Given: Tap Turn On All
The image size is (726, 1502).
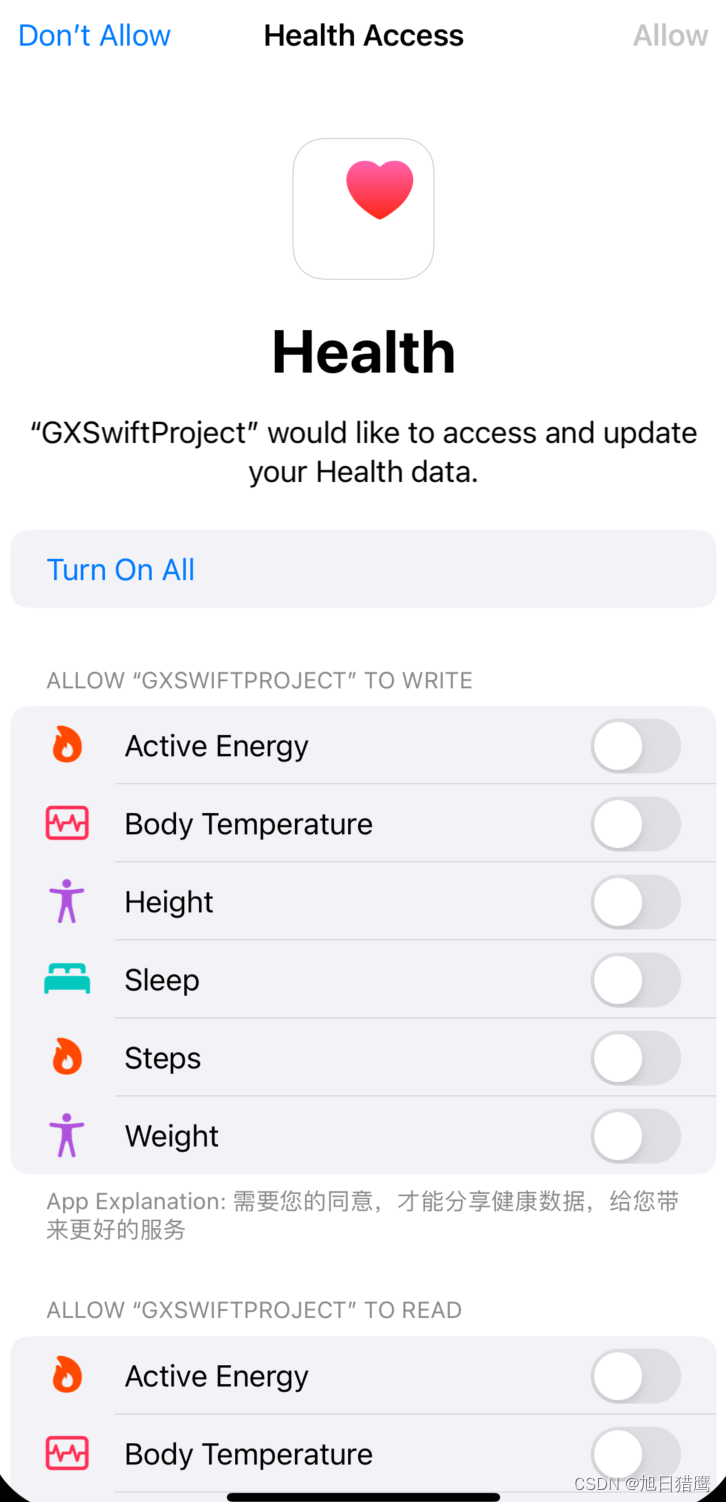Looking at the screenshot, I should 120,569.
